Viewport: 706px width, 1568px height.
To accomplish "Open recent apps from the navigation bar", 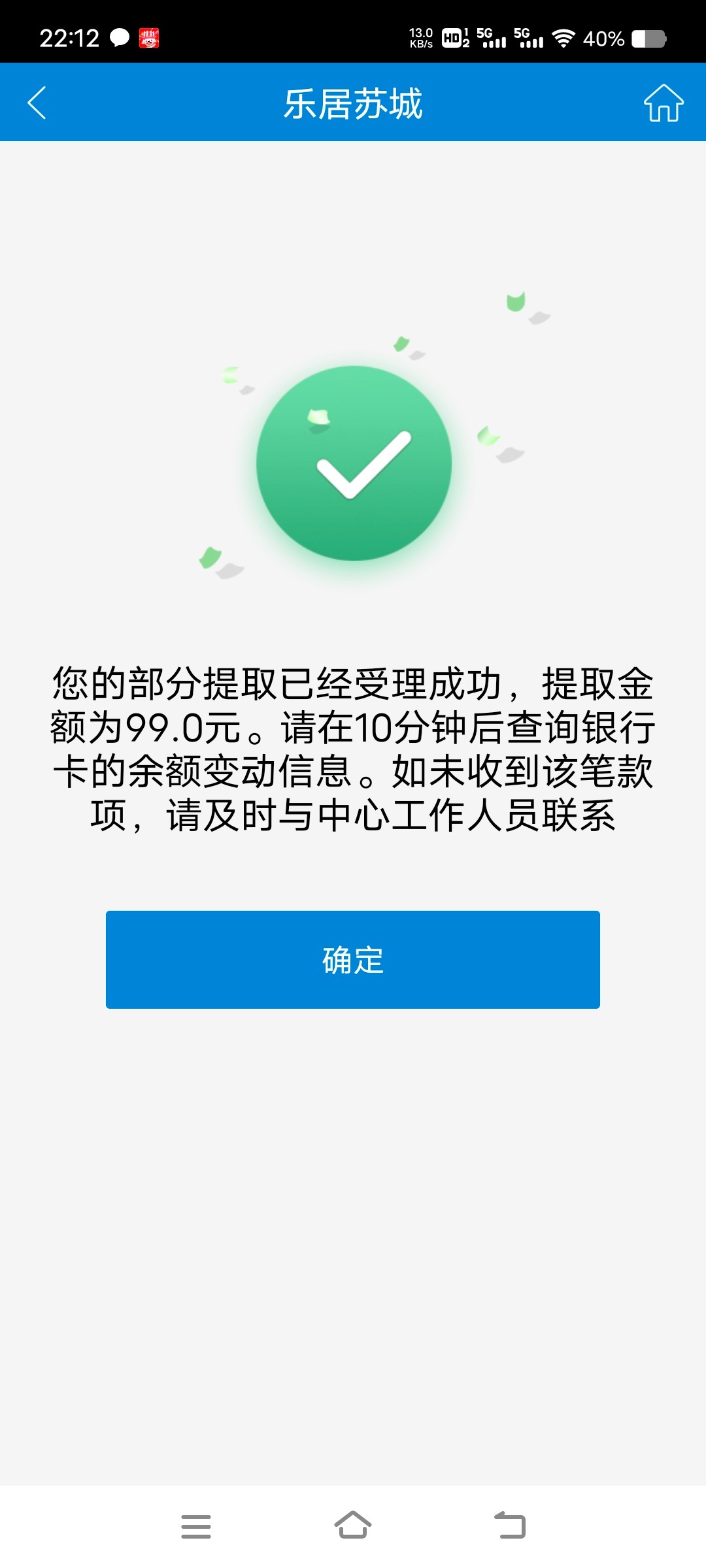I will tap(196, 1526).
